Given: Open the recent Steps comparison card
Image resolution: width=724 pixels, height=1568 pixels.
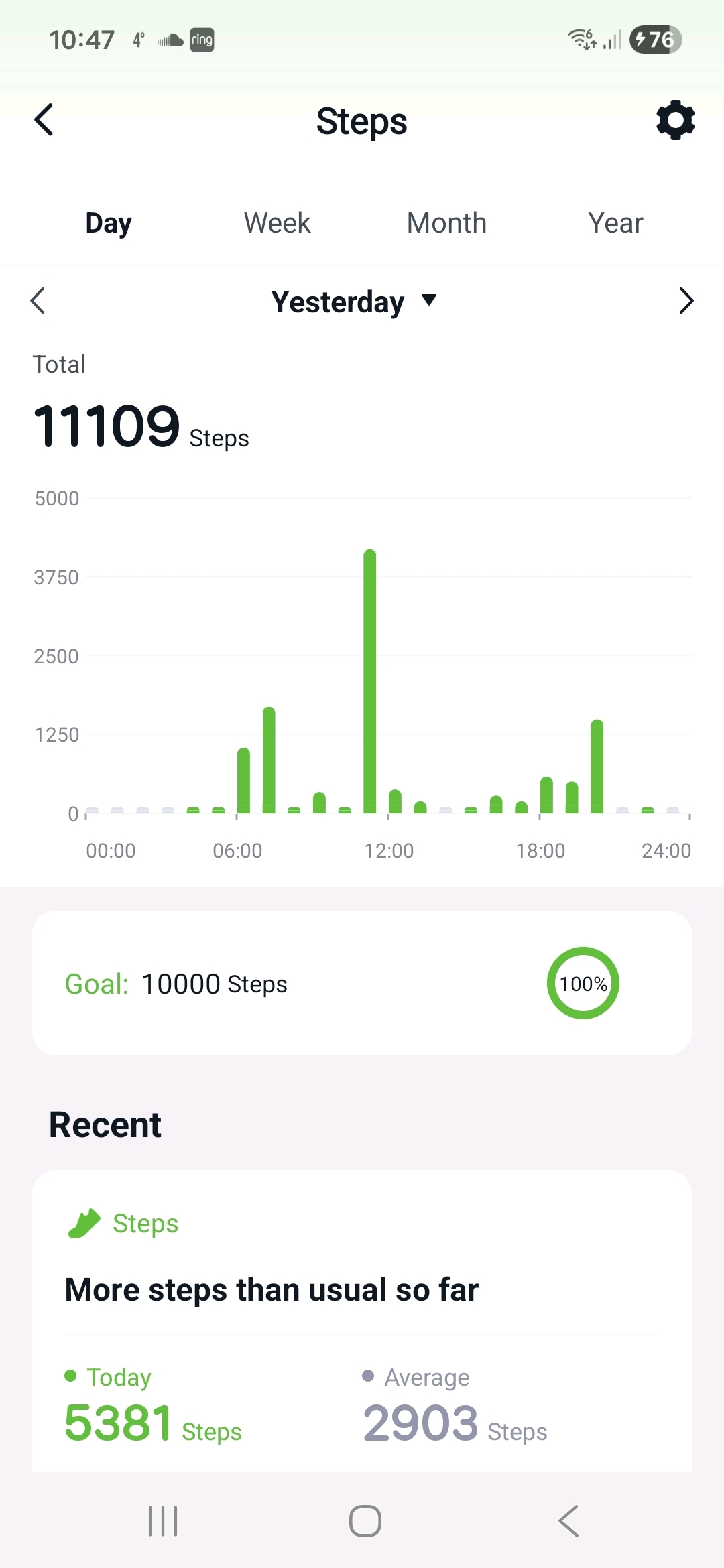Looking at the screenshot, I should pos(362,1320).
